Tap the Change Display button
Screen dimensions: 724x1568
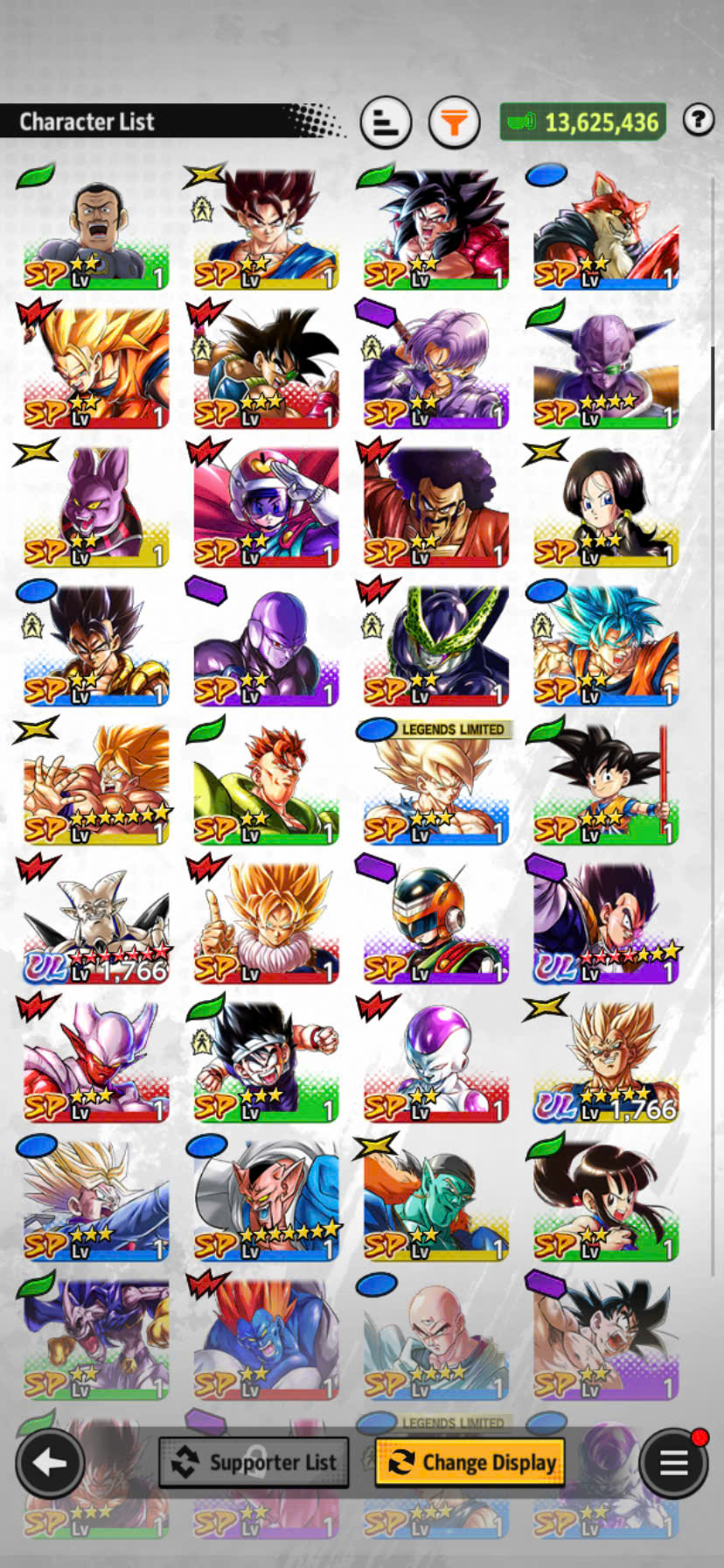pyautogui.click(x=470, y=1462)
